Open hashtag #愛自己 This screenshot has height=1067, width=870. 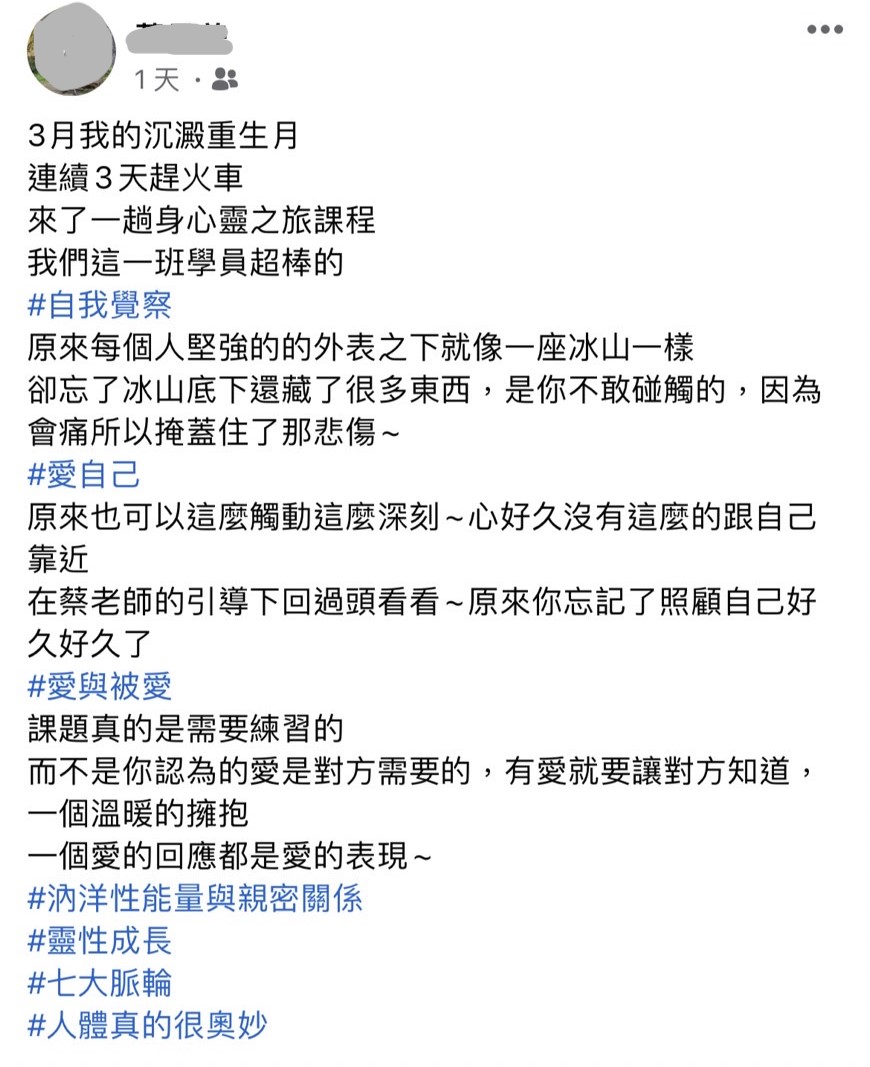[84, 474]
